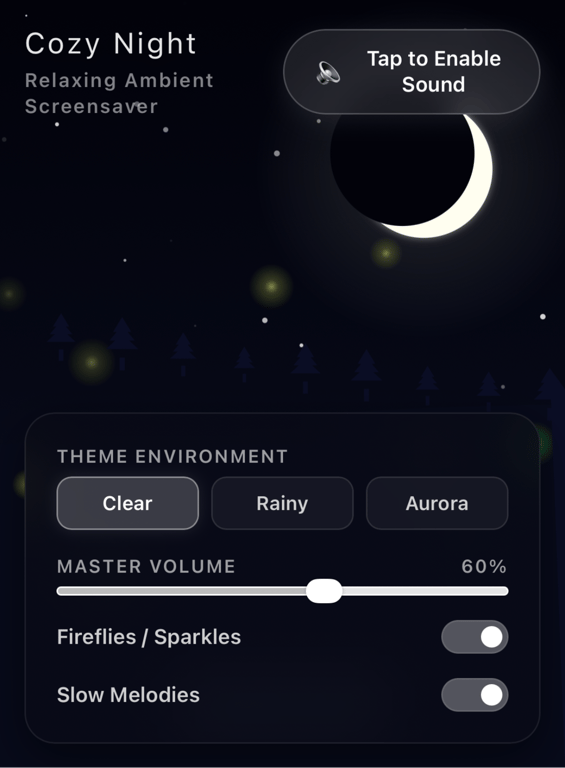The image size is (565, 768).
Task: Switch to the Rainy theme
Action: point(282,503)
